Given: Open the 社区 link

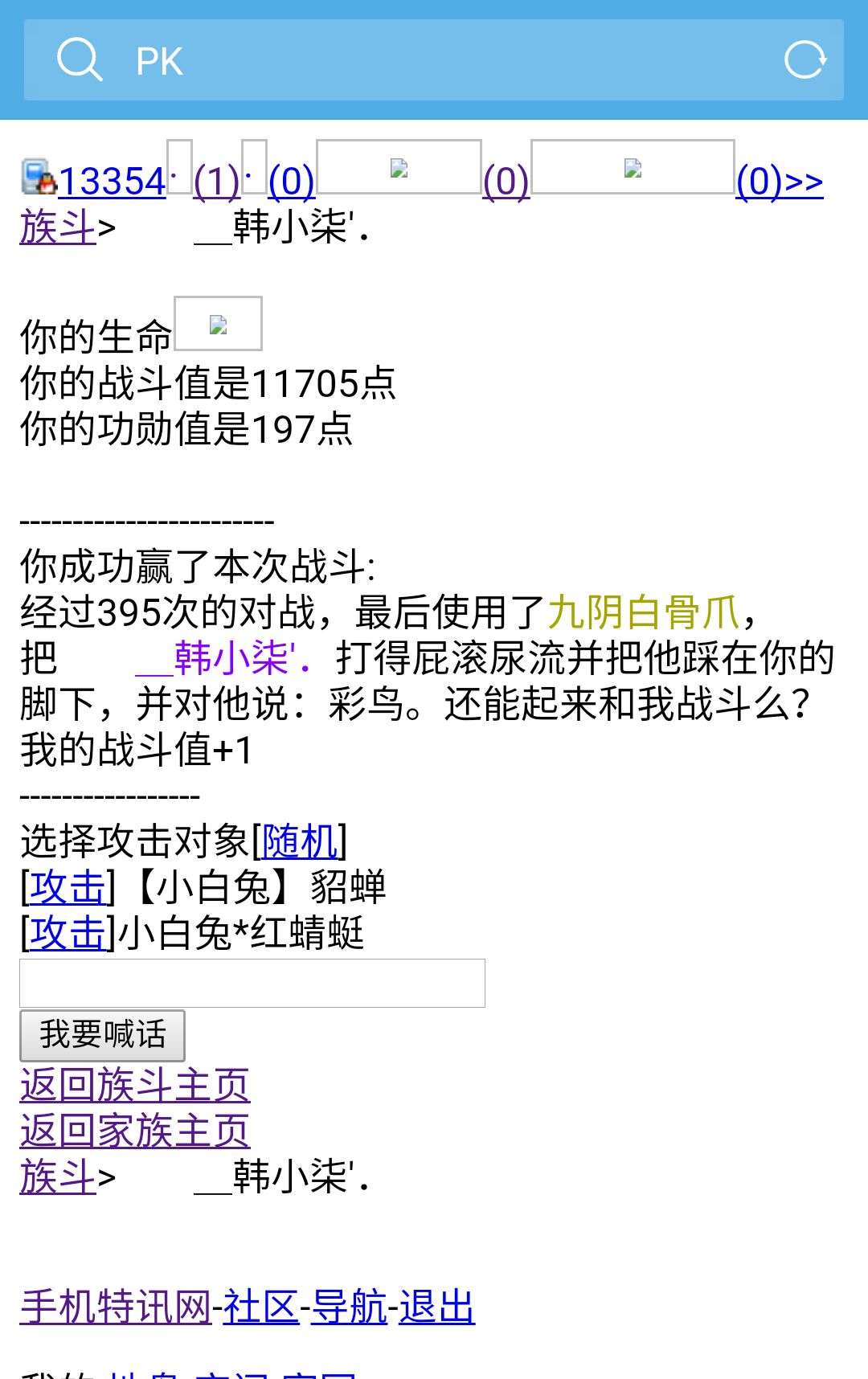Looking at the screenshot, I should [x=260, y=1307].
